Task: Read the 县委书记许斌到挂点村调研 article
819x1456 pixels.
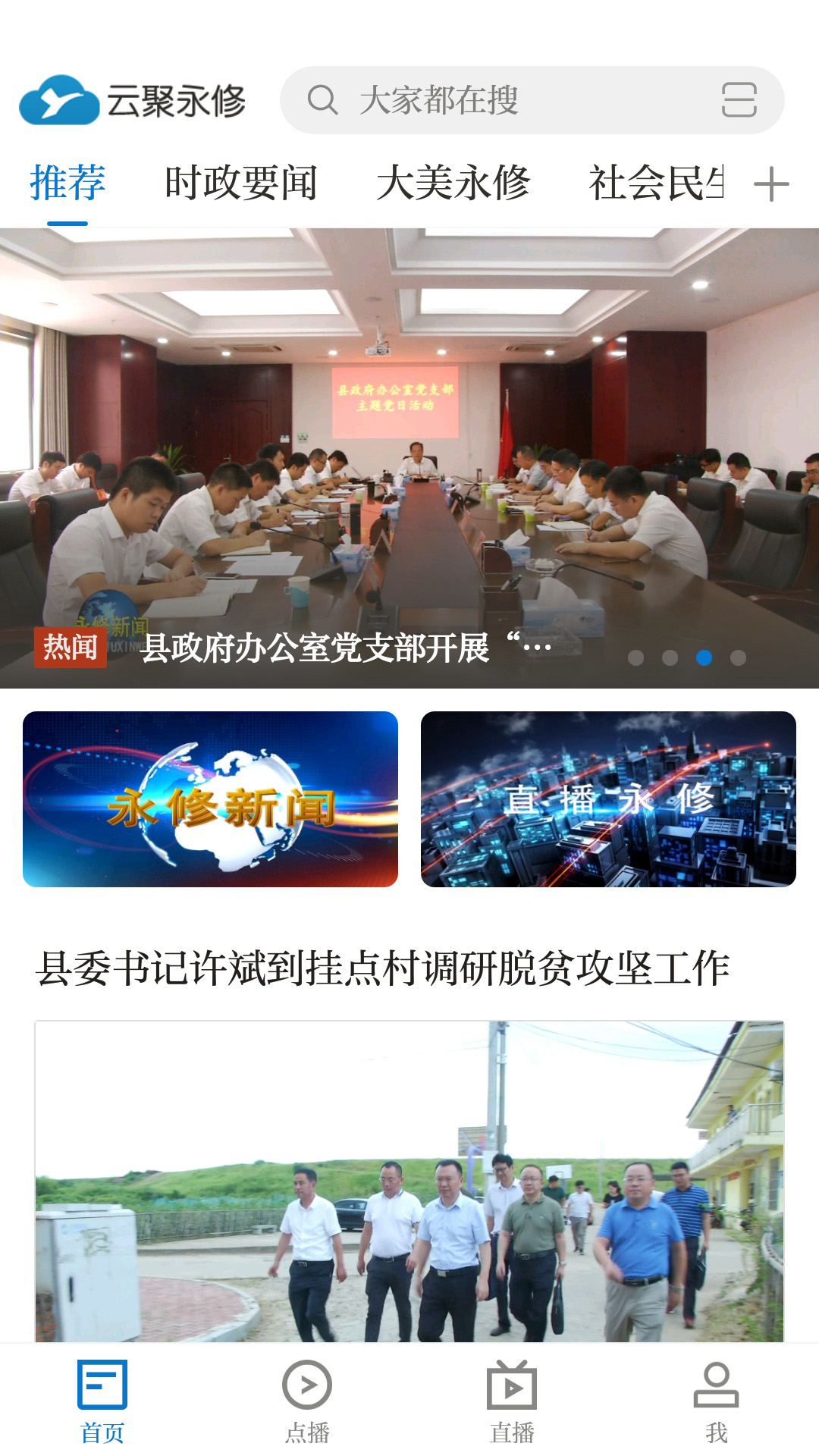Action: tap(382, 968)
